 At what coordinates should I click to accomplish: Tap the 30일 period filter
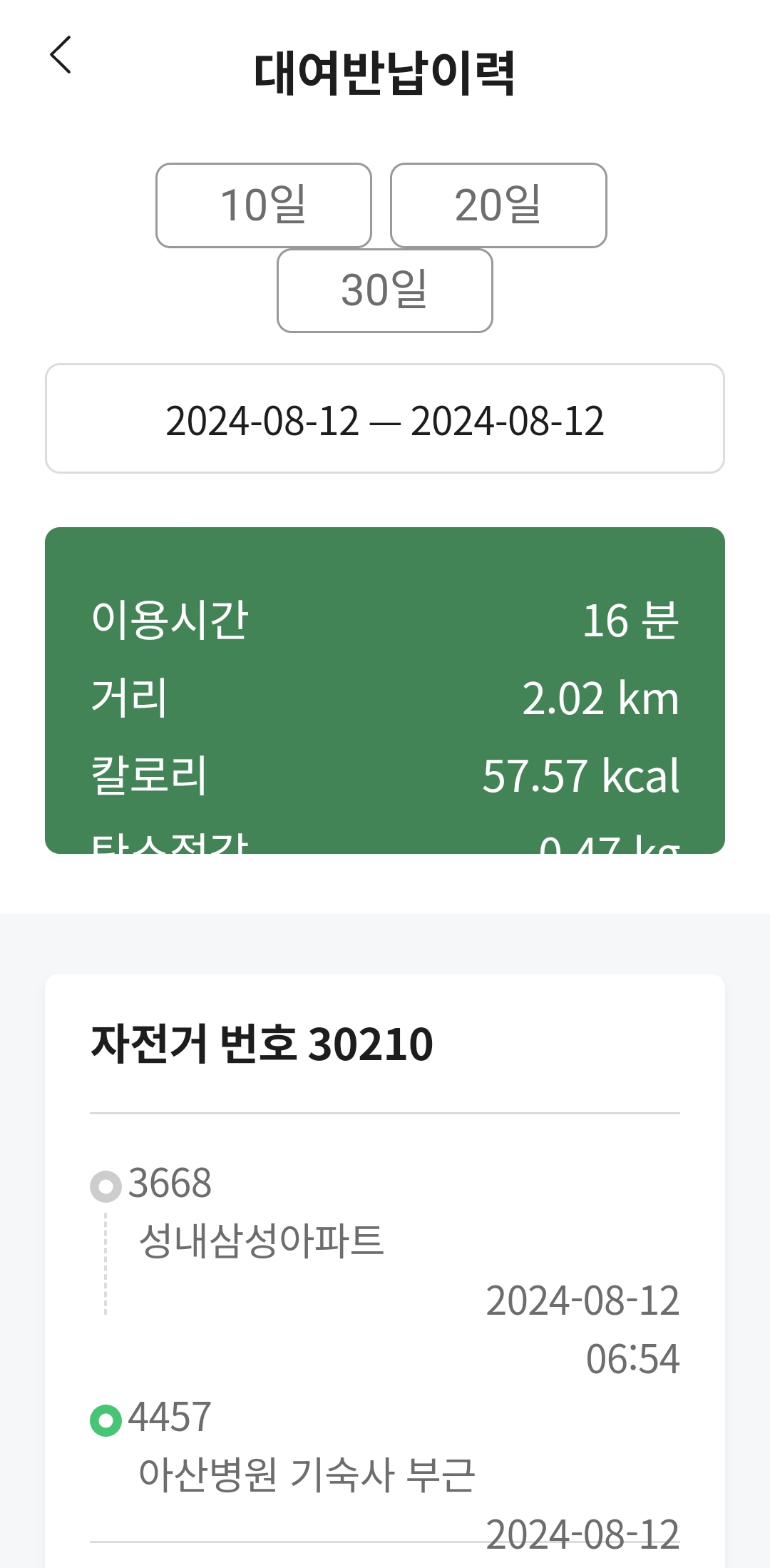click(x=385, y=290)
